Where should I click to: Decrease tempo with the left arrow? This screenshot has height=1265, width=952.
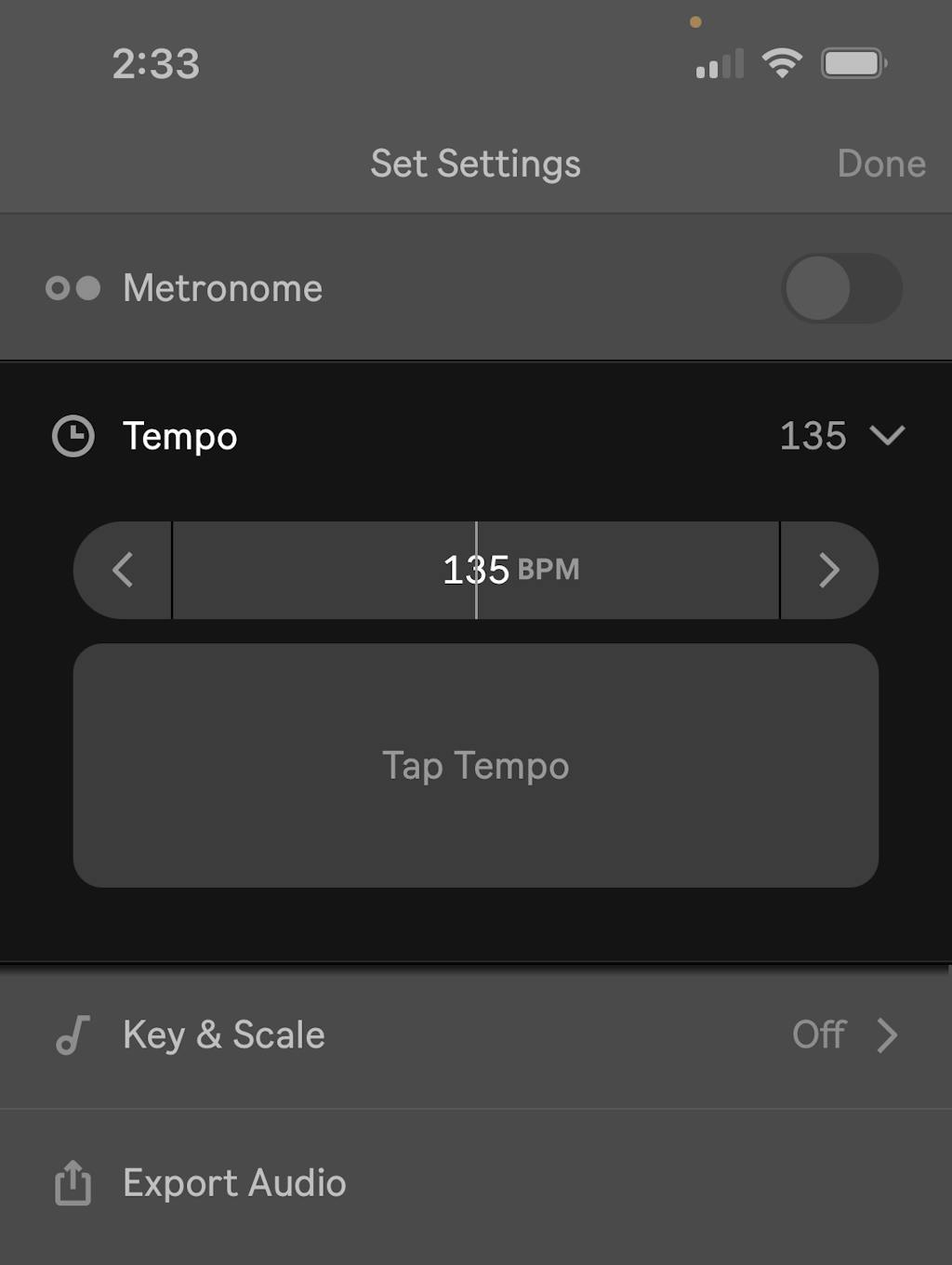point(123,570)
